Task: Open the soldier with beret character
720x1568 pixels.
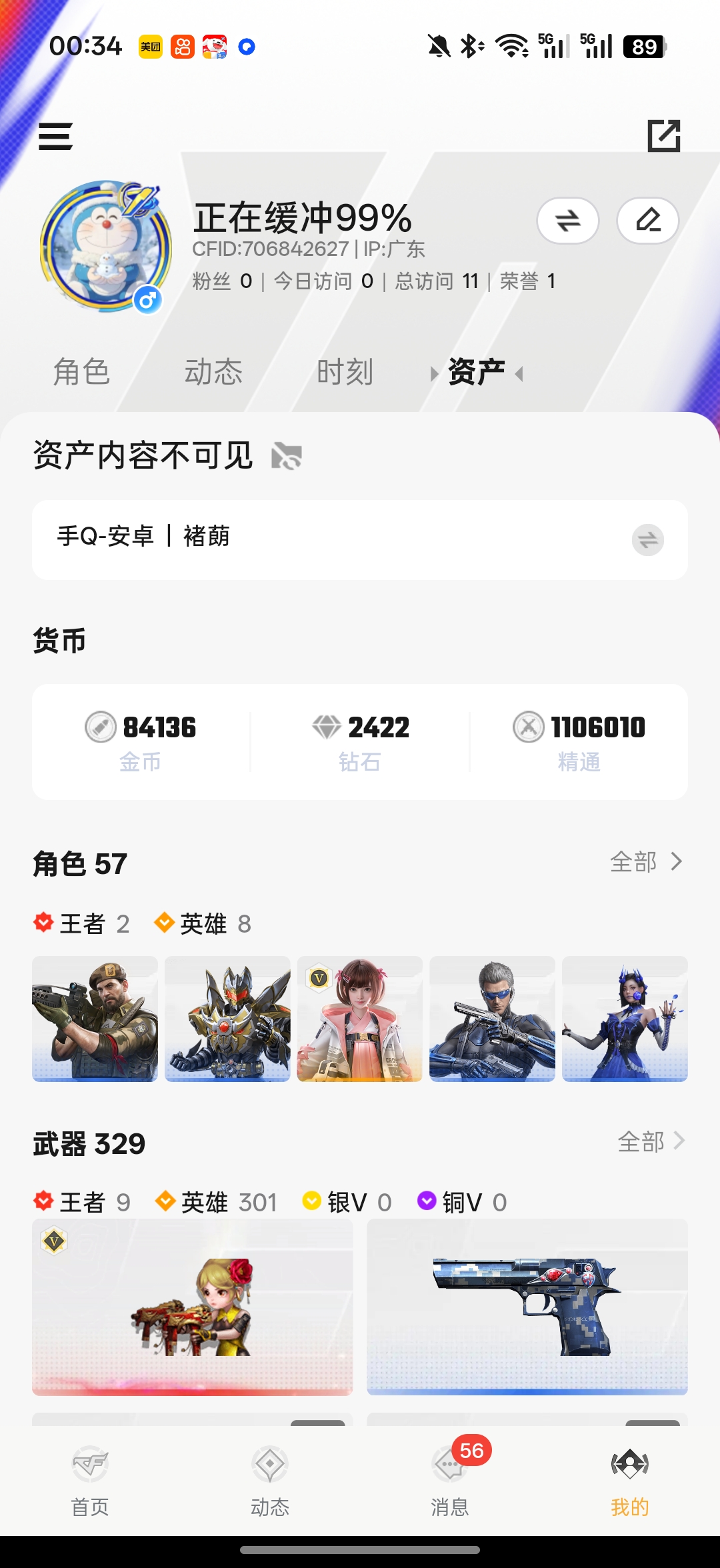Action: coord(95,1019)
